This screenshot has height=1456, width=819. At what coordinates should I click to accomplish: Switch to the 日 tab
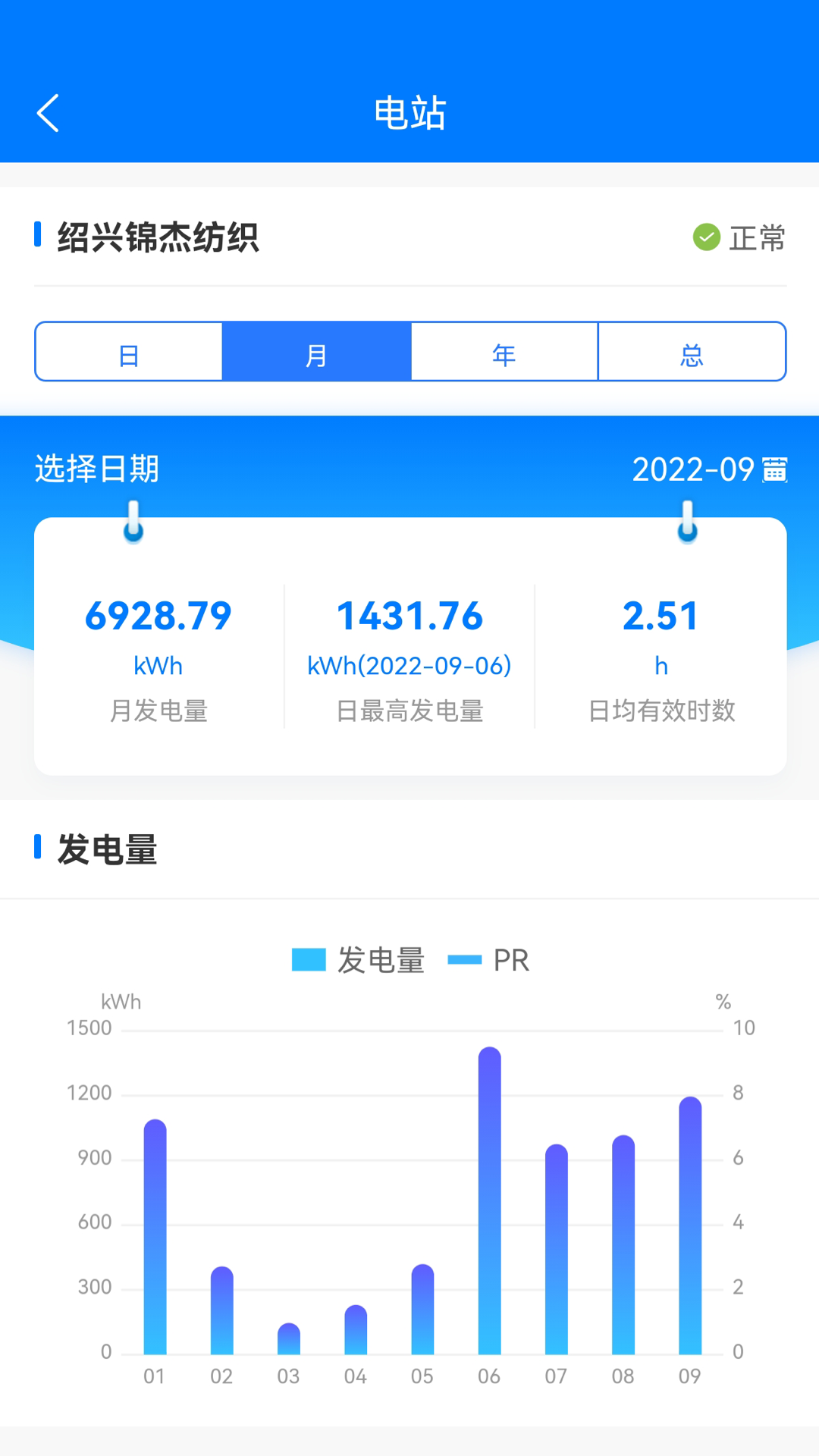(x=129, y=352)
